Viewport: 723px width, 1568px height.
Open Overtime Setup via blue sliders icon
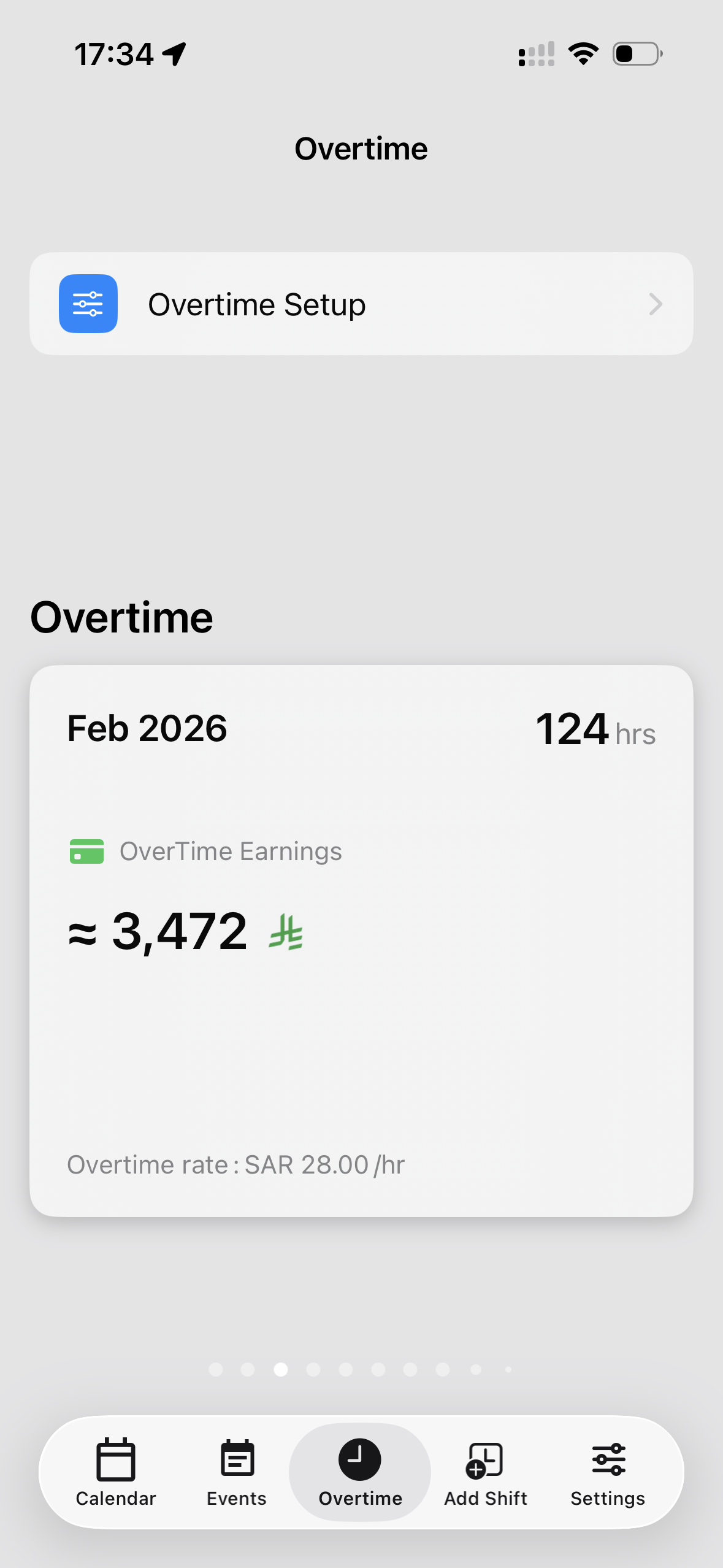[88, 304]
